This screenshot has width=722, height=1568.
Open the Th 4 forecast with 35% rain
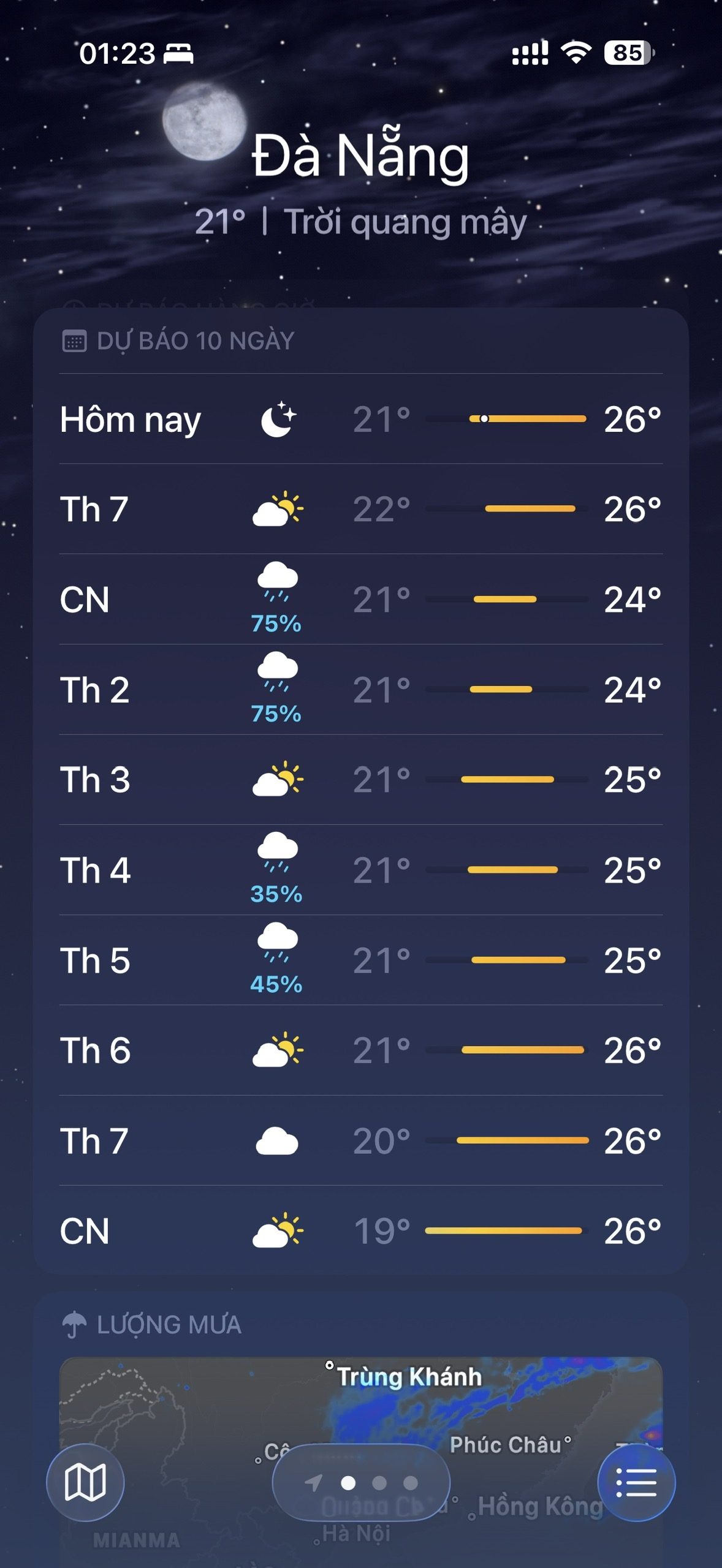(x=360, y=870)
